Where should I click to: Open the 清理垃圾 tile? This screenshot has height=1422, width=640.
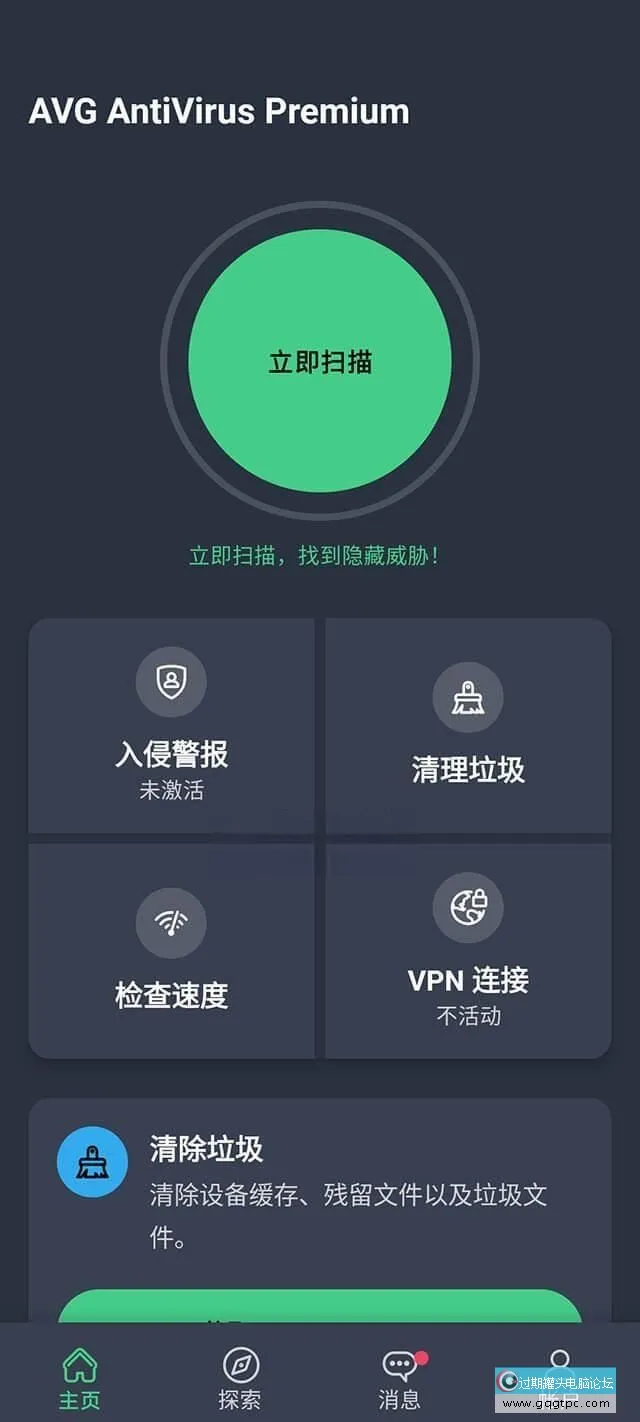click(468, 726)
